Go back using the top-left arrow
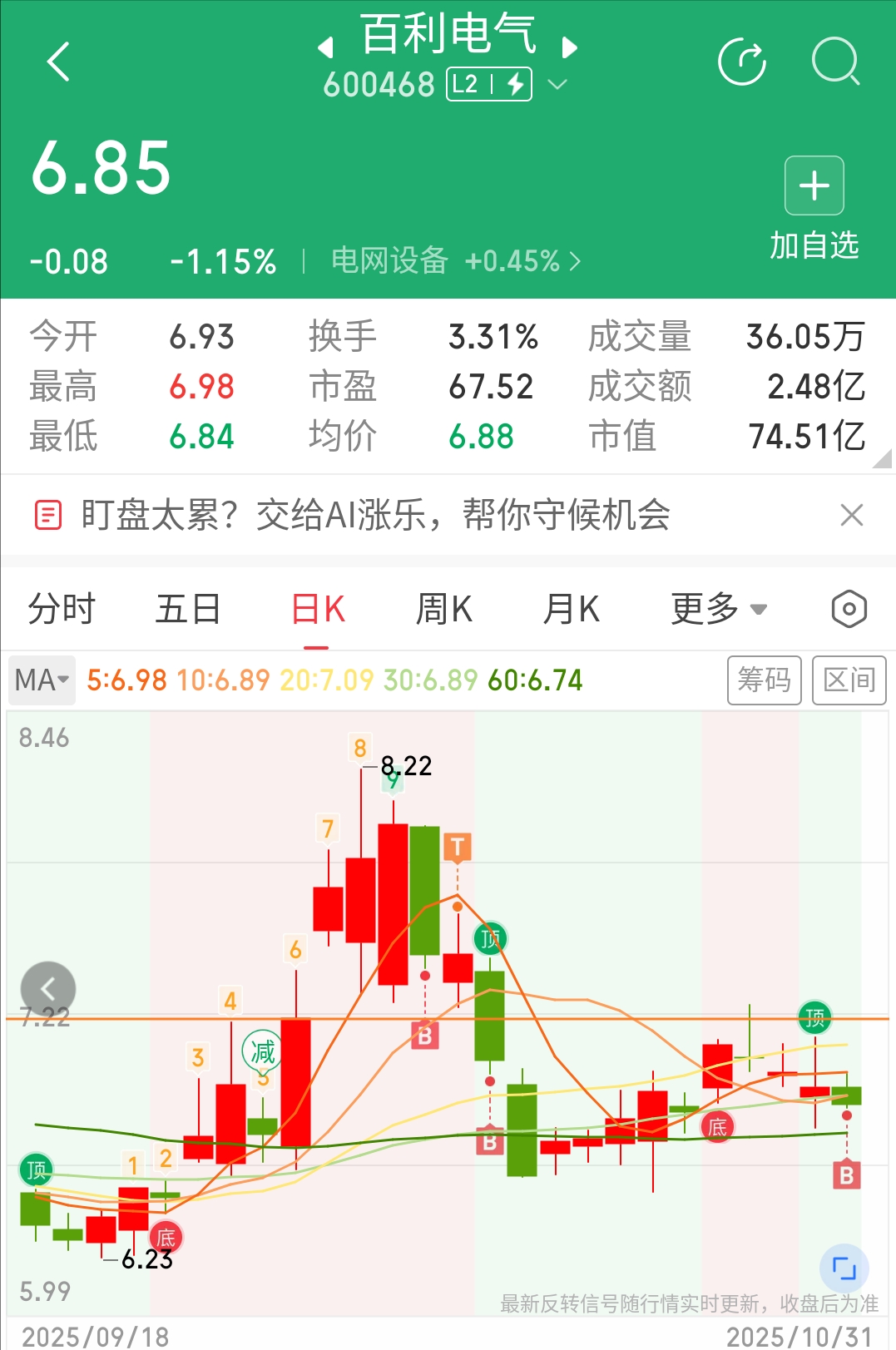Viewport: 896px width, 1350px height. 57,62
